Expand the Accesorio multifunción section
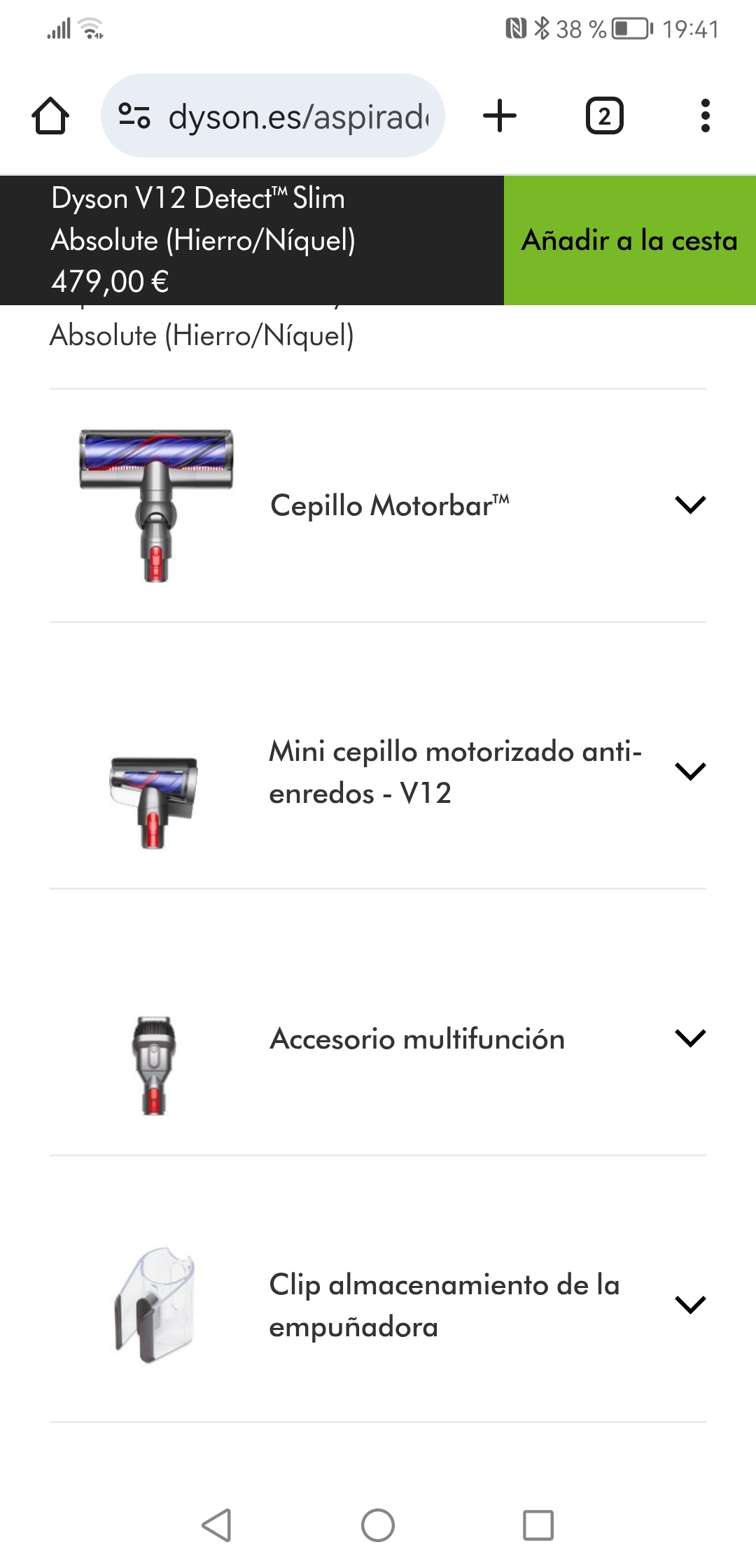The height and width of the screenshot is (1568, 756). pyautogui.click(x=690, y=1038)
